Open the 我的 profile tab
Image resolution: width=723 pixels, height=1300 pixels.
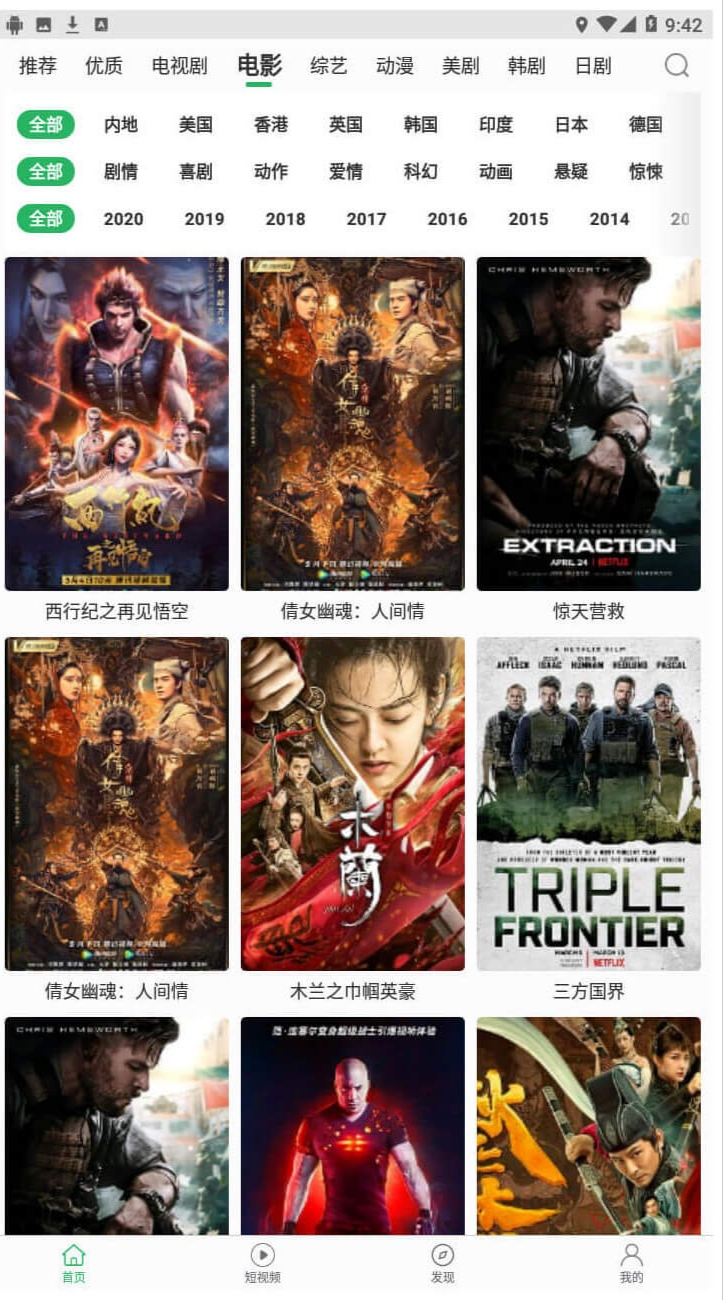point(631,1264)
